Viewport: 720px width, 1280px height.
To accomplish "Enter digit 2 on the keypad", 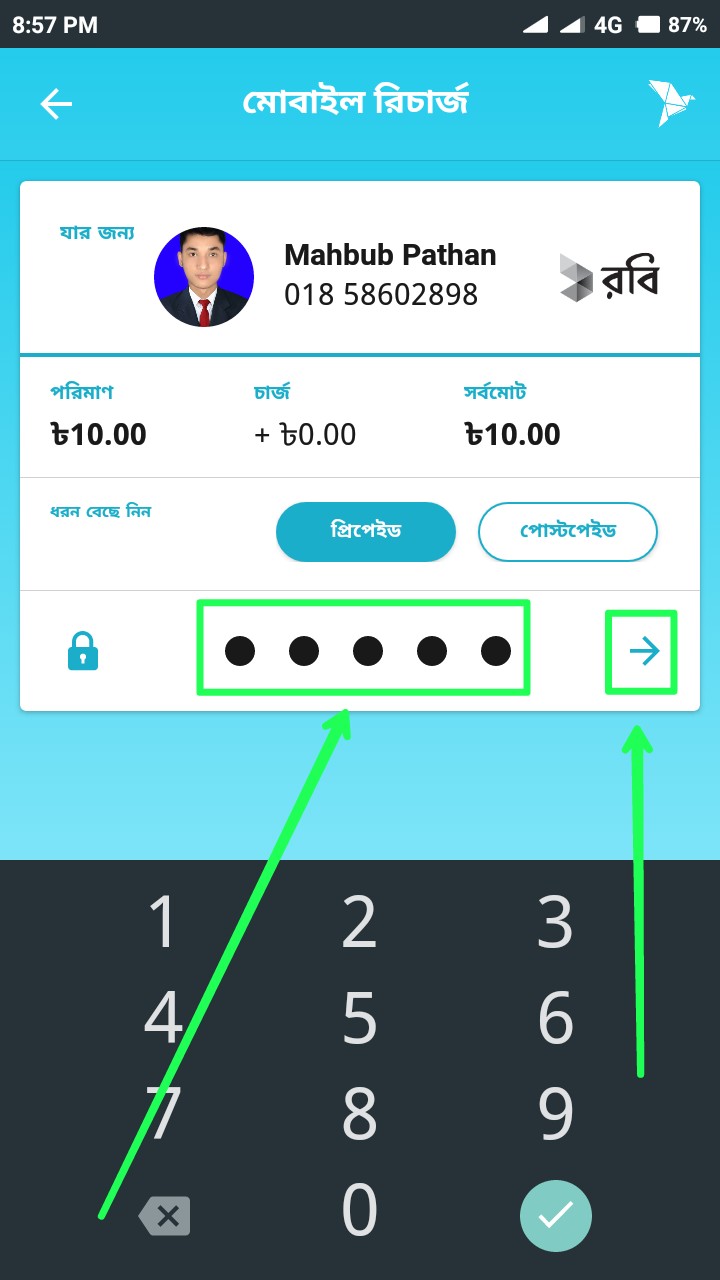I will (x=360, y=922).
